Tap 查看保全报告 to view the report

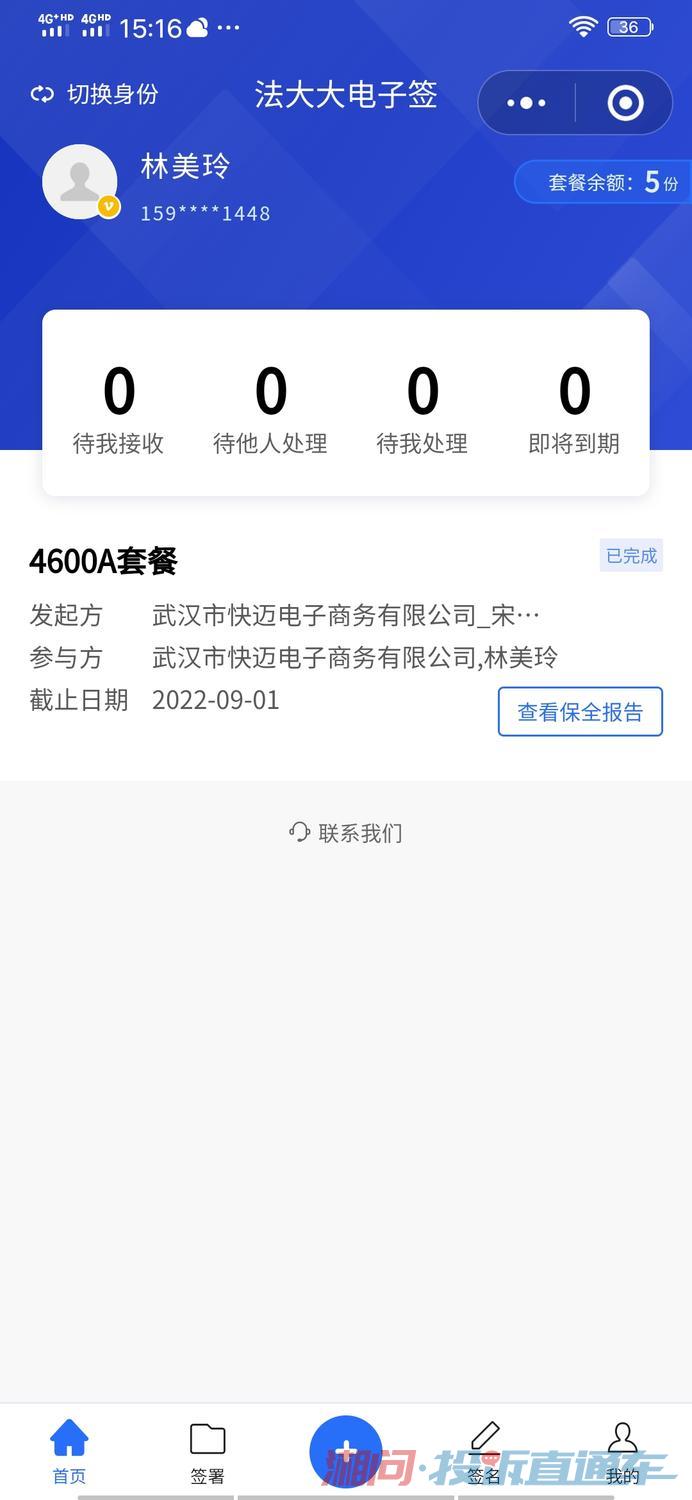(580, 712)
